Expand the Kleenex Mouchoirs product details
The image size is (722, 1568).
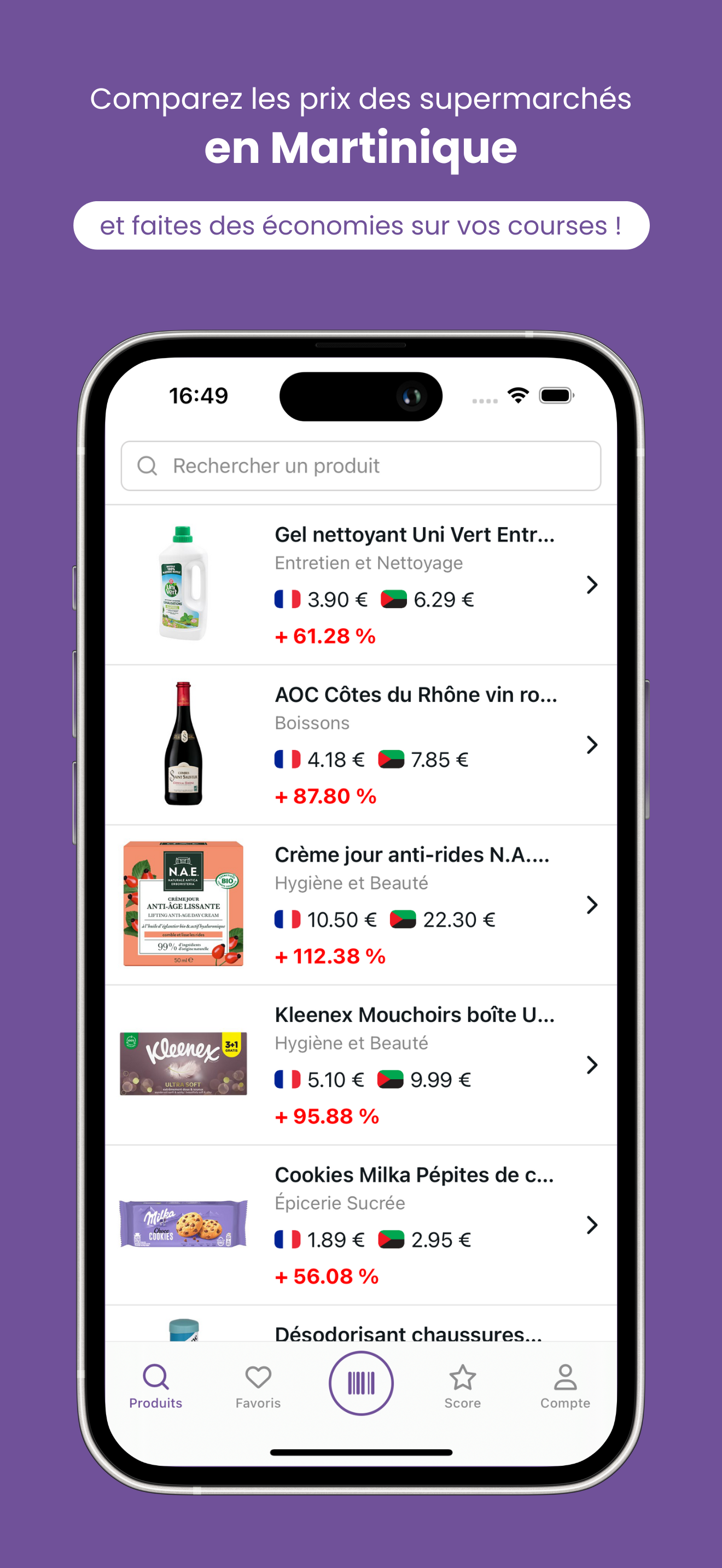point(591,1065)
